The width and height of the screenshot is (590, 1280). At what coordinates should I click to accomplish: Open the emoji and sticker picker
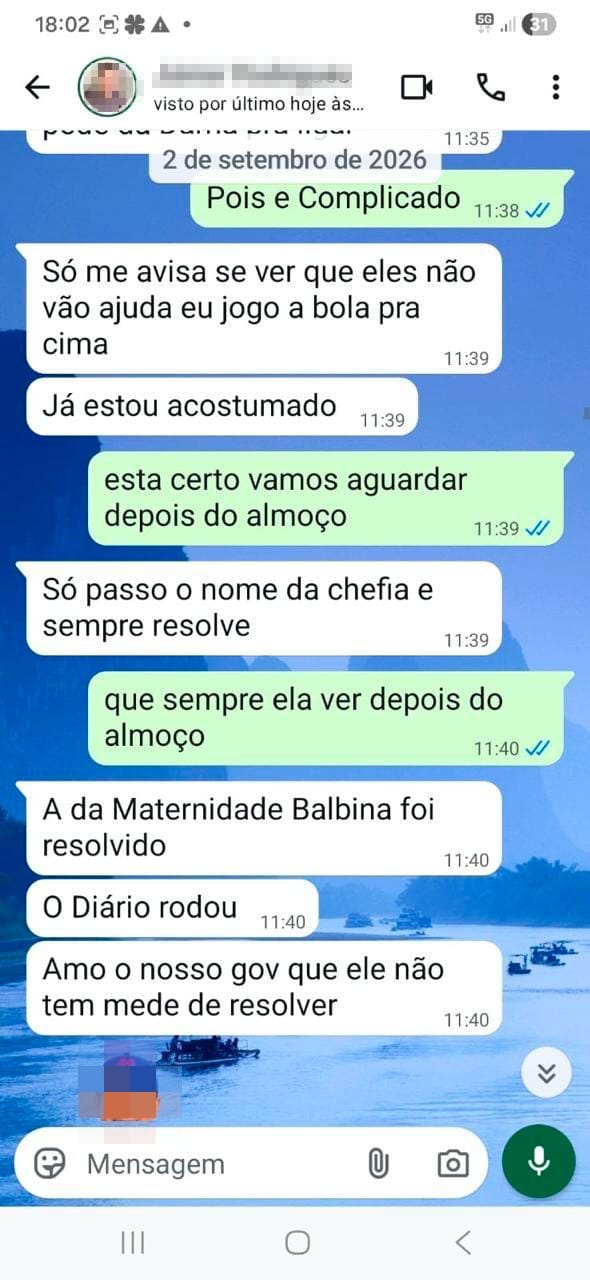(x=50, y=1163)
